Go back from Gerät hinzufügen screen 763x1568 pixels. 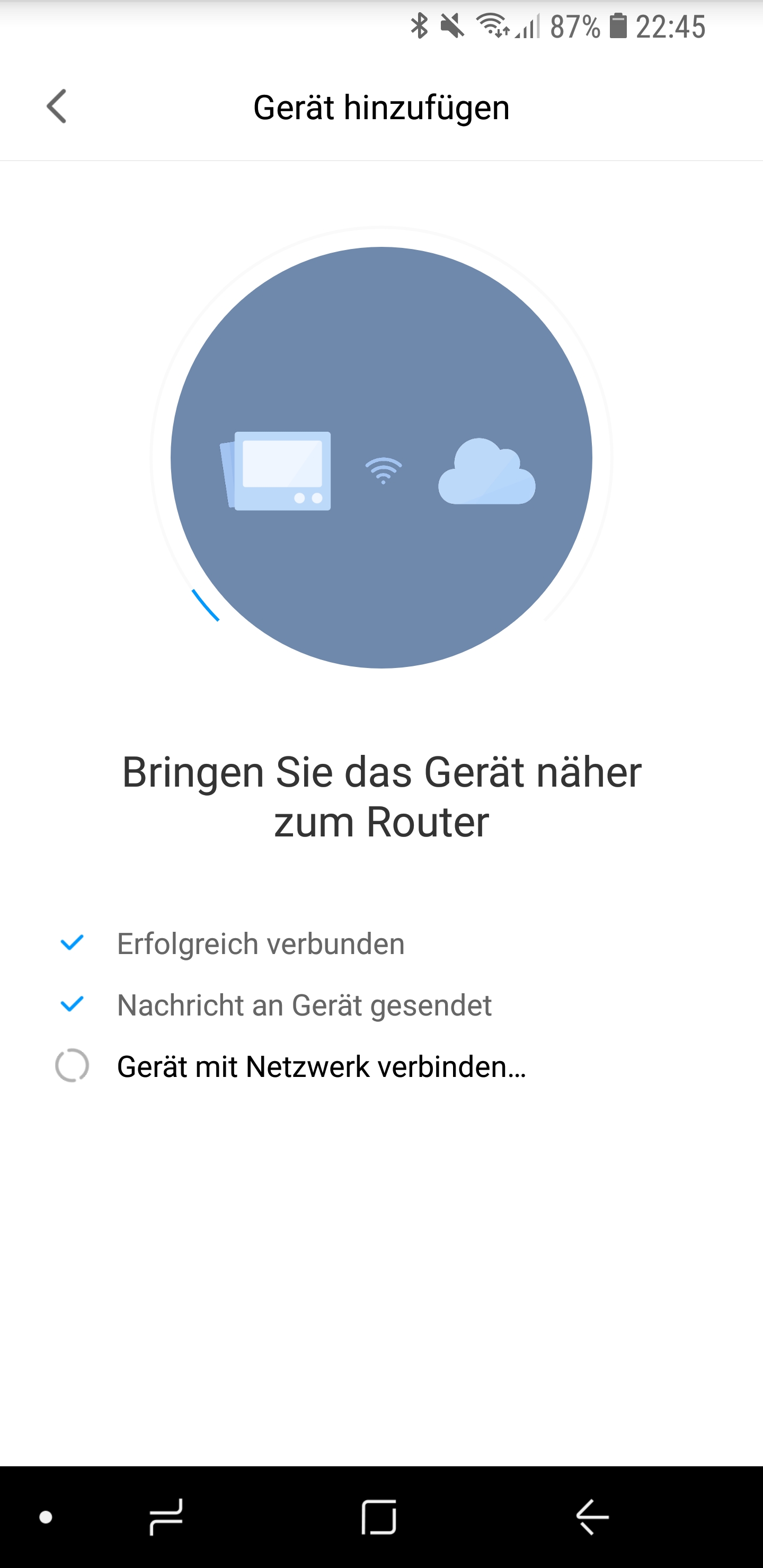(57, 106)
